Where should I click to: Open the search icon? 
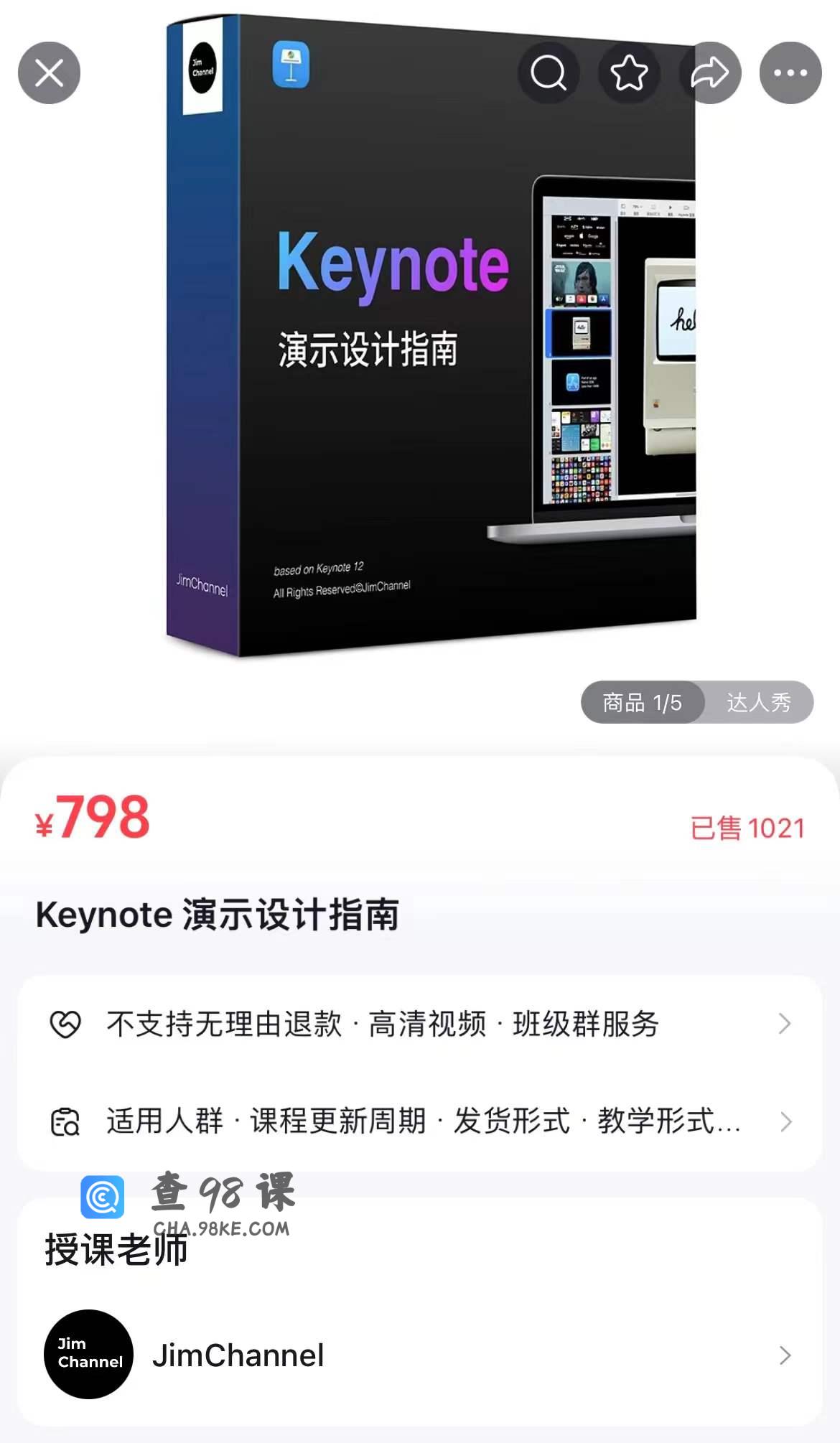pyautogui.click(x=549, y=73)
